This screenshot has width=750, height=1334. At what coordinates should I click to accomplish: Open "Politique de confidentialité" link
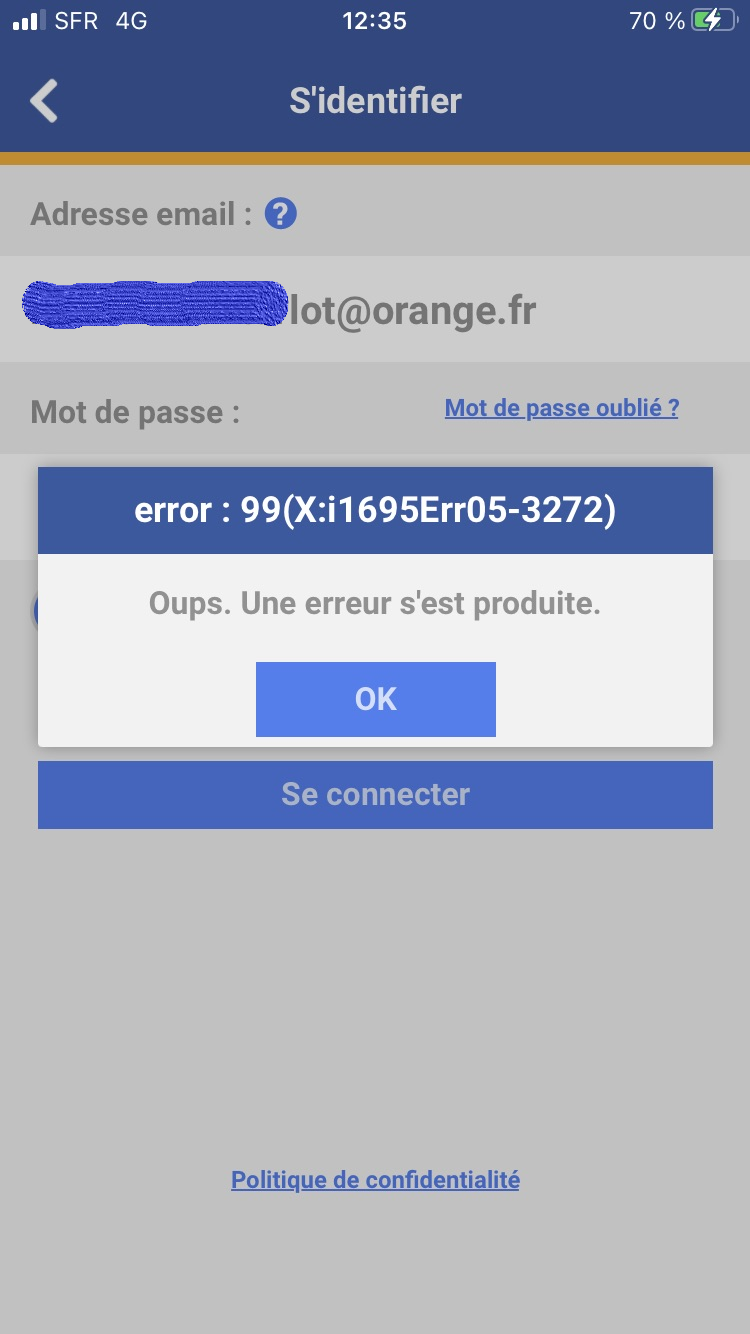pos(375,1180)
